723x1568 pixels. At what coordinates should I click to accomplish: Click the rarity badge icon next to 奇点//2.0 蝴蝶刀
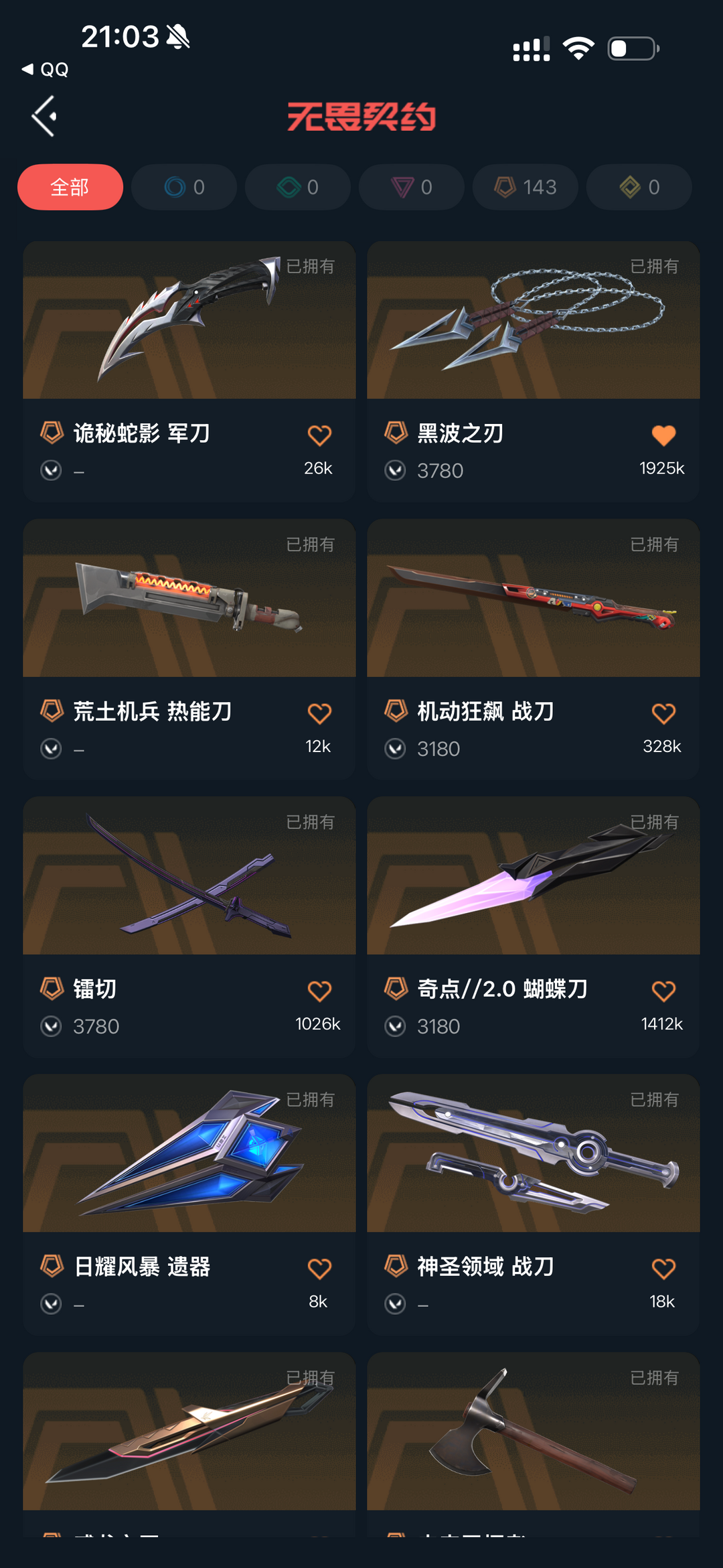pos(396,990)
